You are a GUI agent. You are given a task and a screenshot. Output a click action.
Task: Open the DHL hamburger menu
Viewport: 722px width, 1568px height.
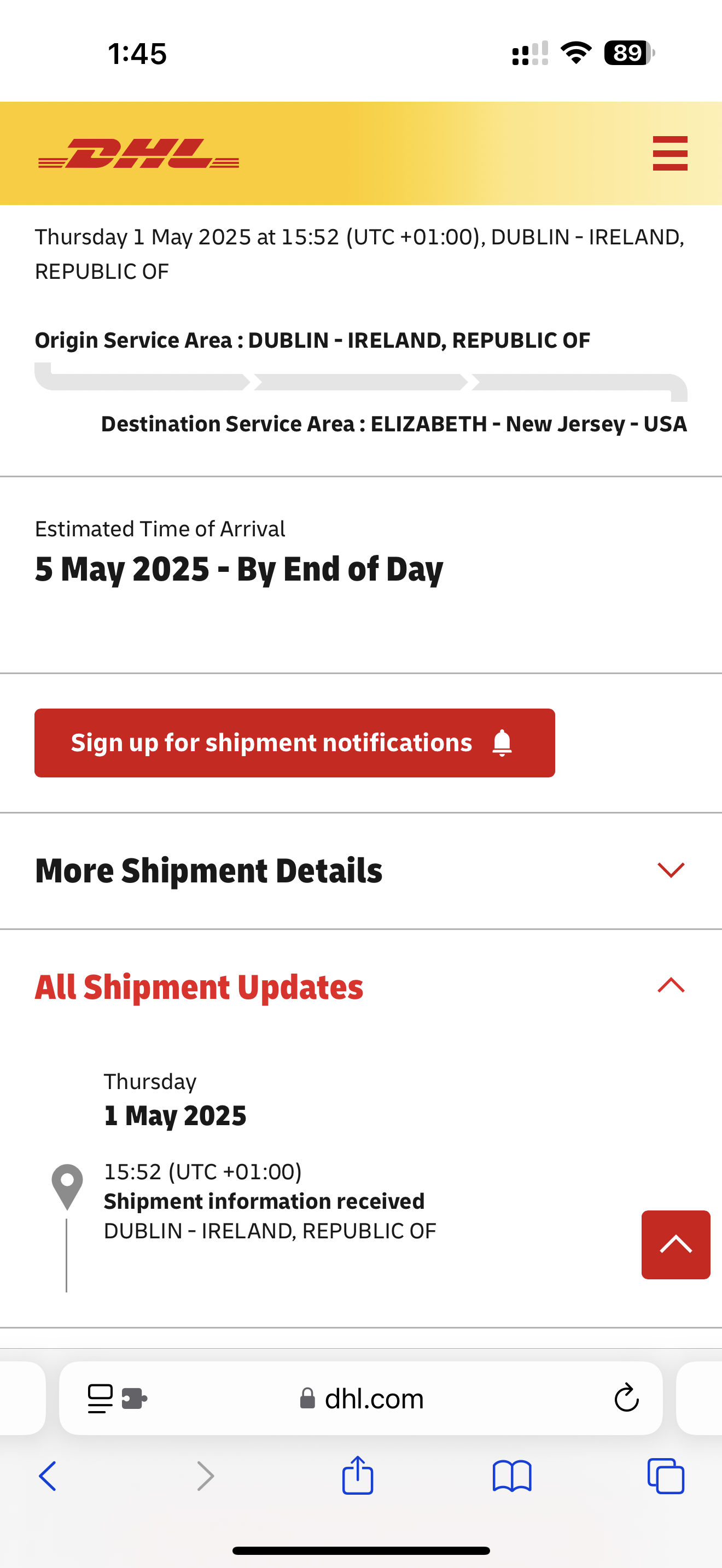[669, 153]
